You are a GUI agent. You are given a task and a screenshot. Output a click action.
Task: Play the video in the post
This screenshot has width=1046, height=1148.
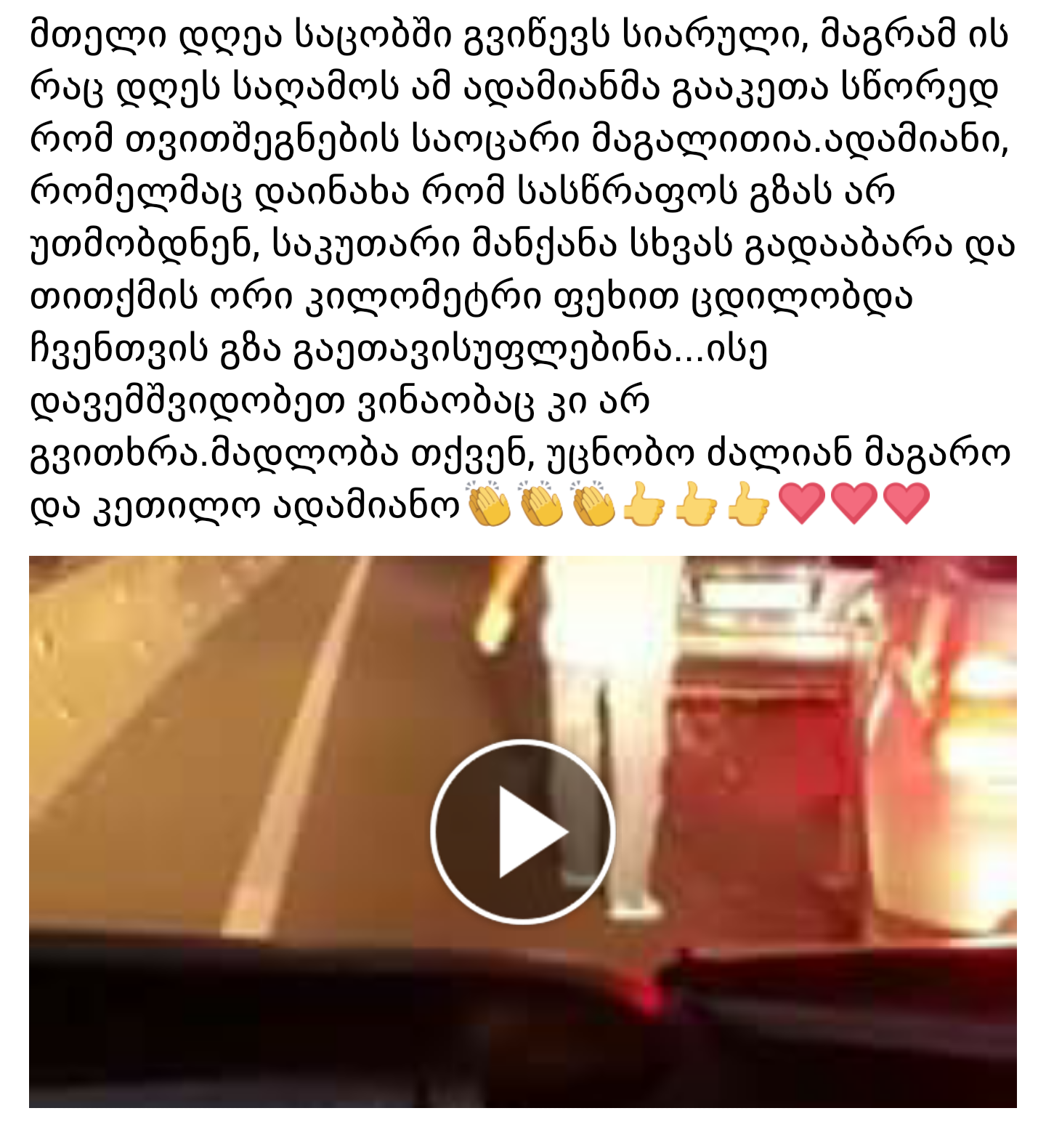tap(523, 831)
